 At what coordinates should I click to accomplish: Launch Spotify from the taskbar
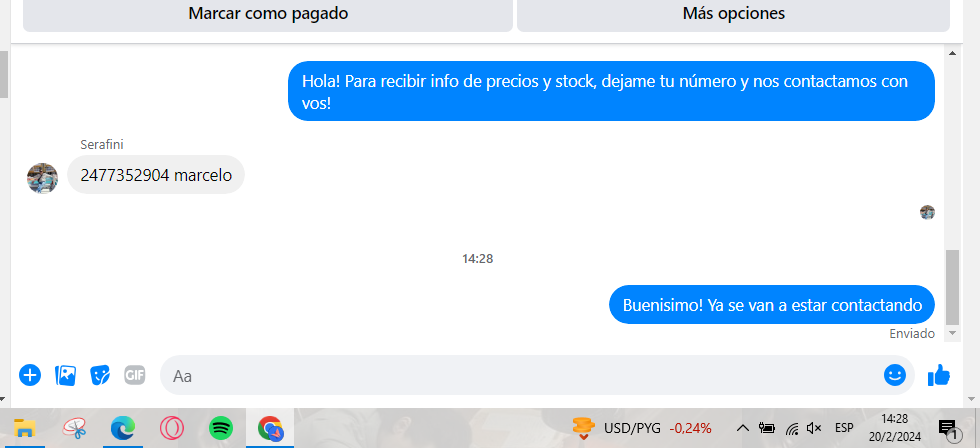[221, 428]
